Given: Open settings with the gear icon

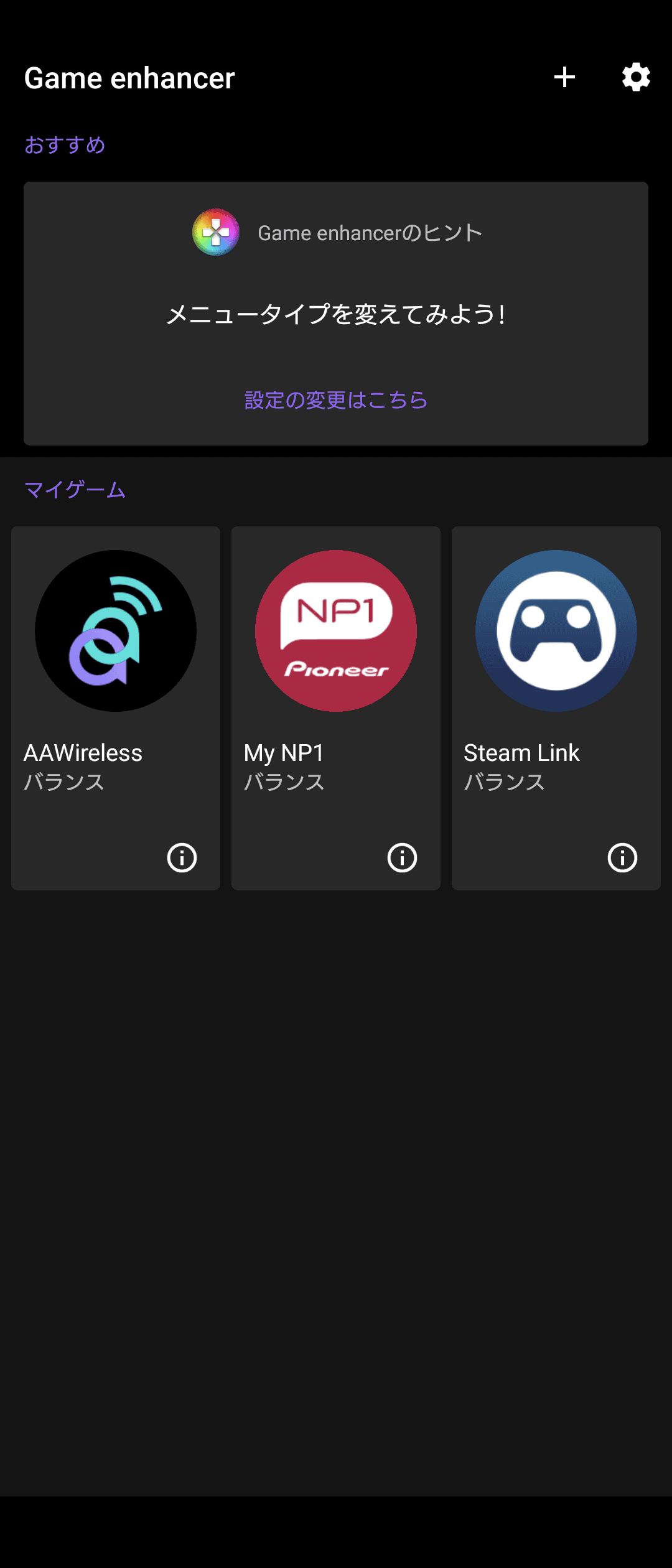Looking at the screenshot, I should (x=635, y=77).
